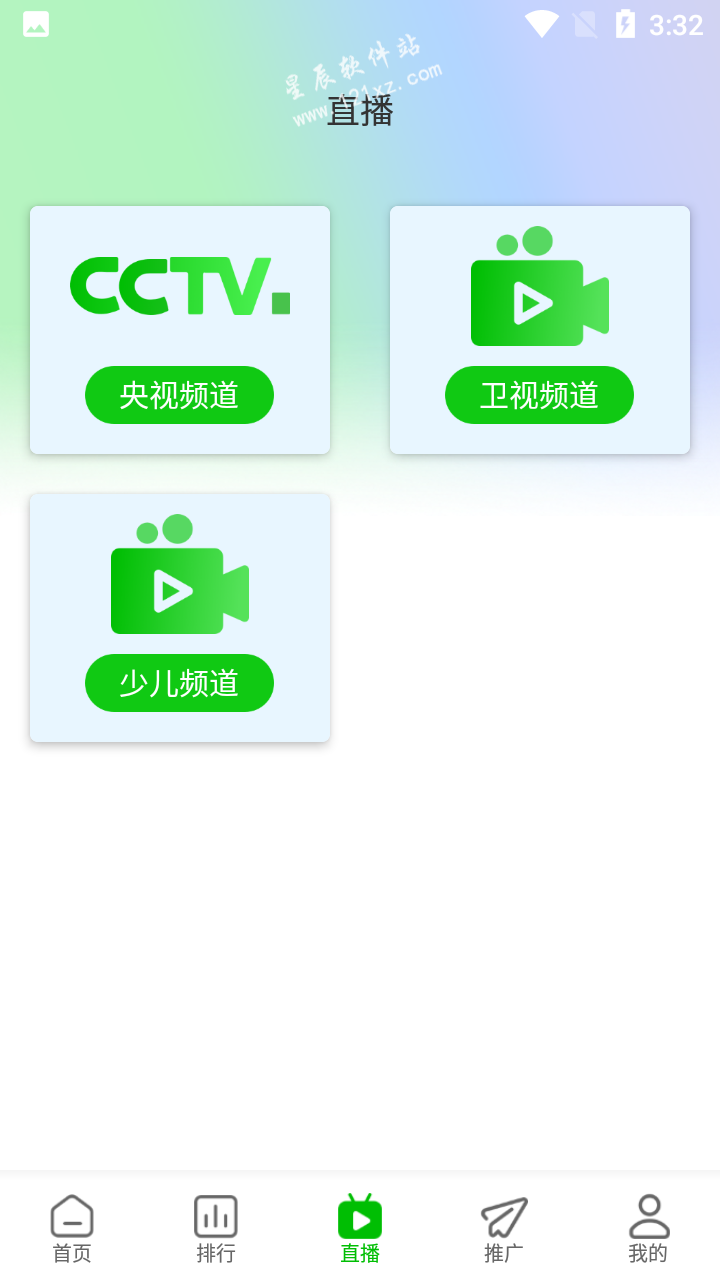Open the 央视频道 CCTV channel card
This screenshot has height=1280, width=720.
click(180, 330)
